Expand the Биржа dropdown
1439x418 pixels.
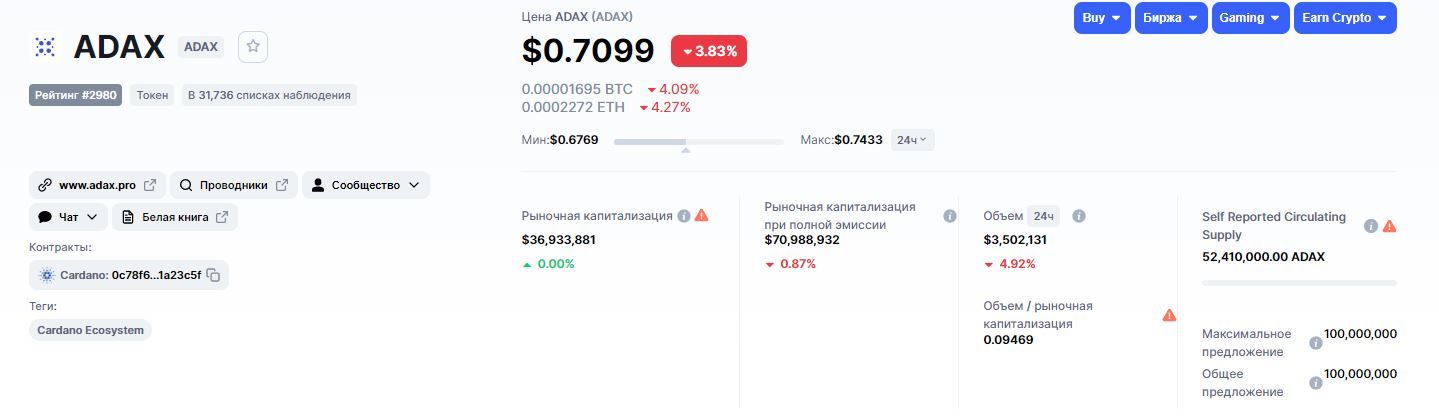pyautogui.click(x=1170, y=18)
